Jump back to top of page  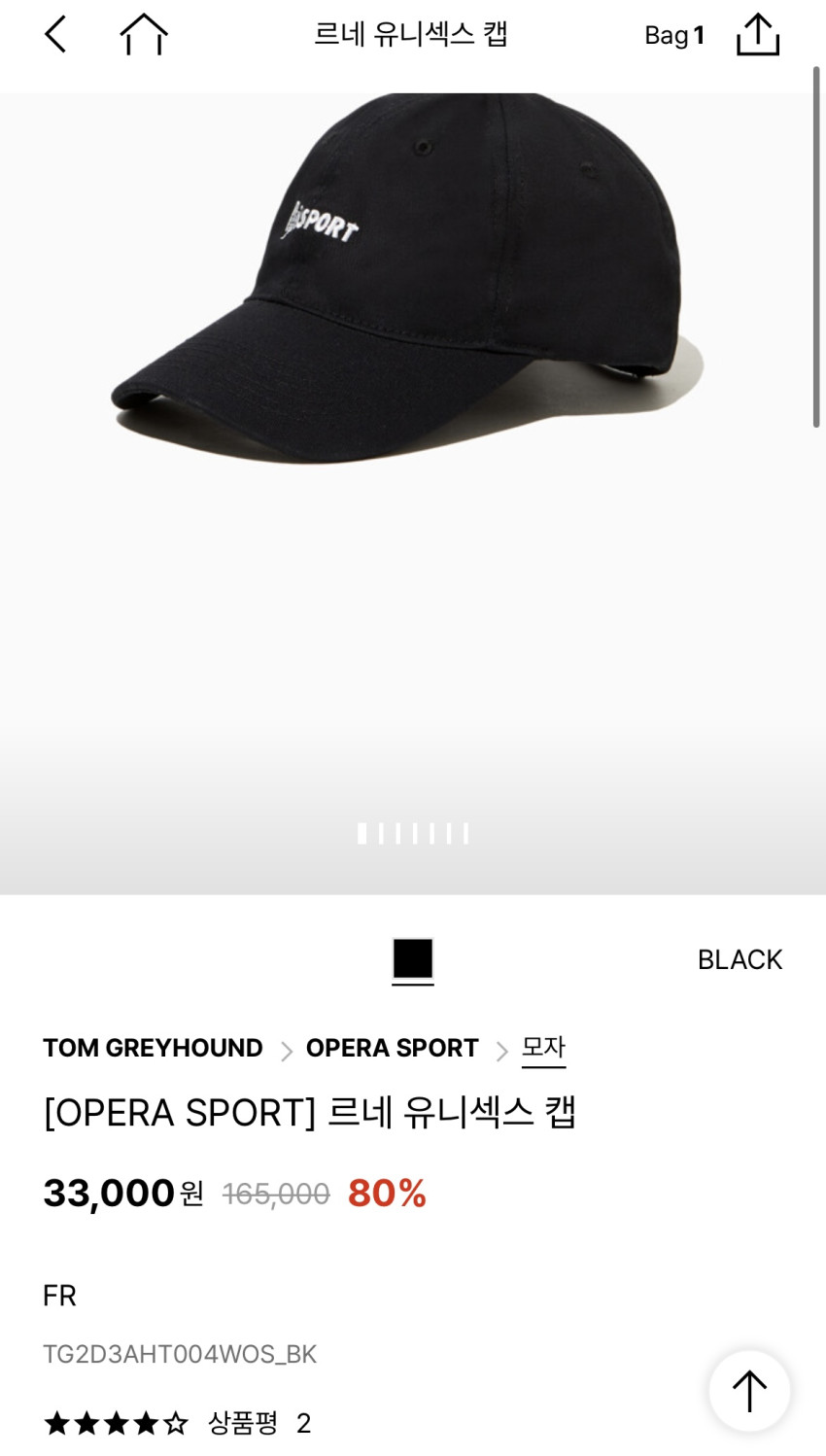tap(748, 1390)
